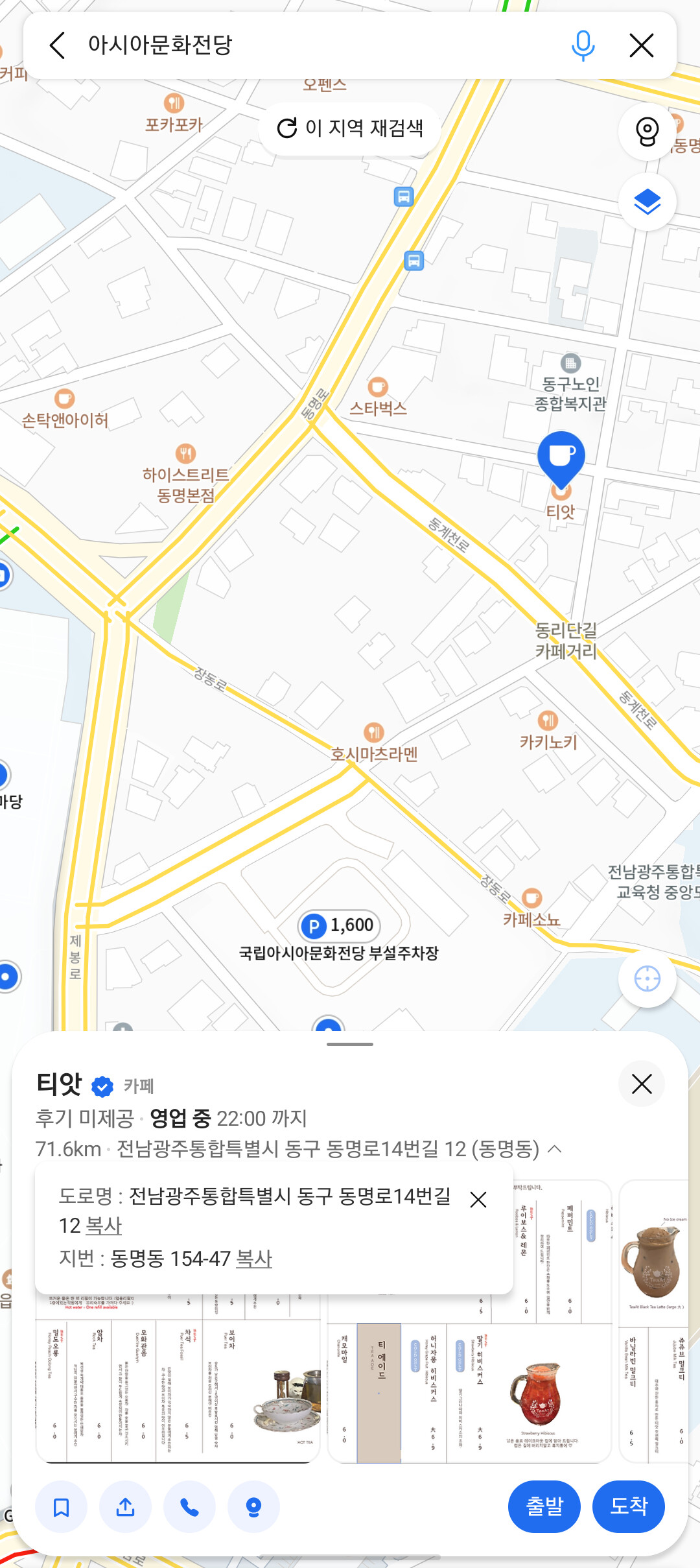Screen dimensions: 700x1568
Task: Set 티앗 as destination with 도착
Action: 629,1506
